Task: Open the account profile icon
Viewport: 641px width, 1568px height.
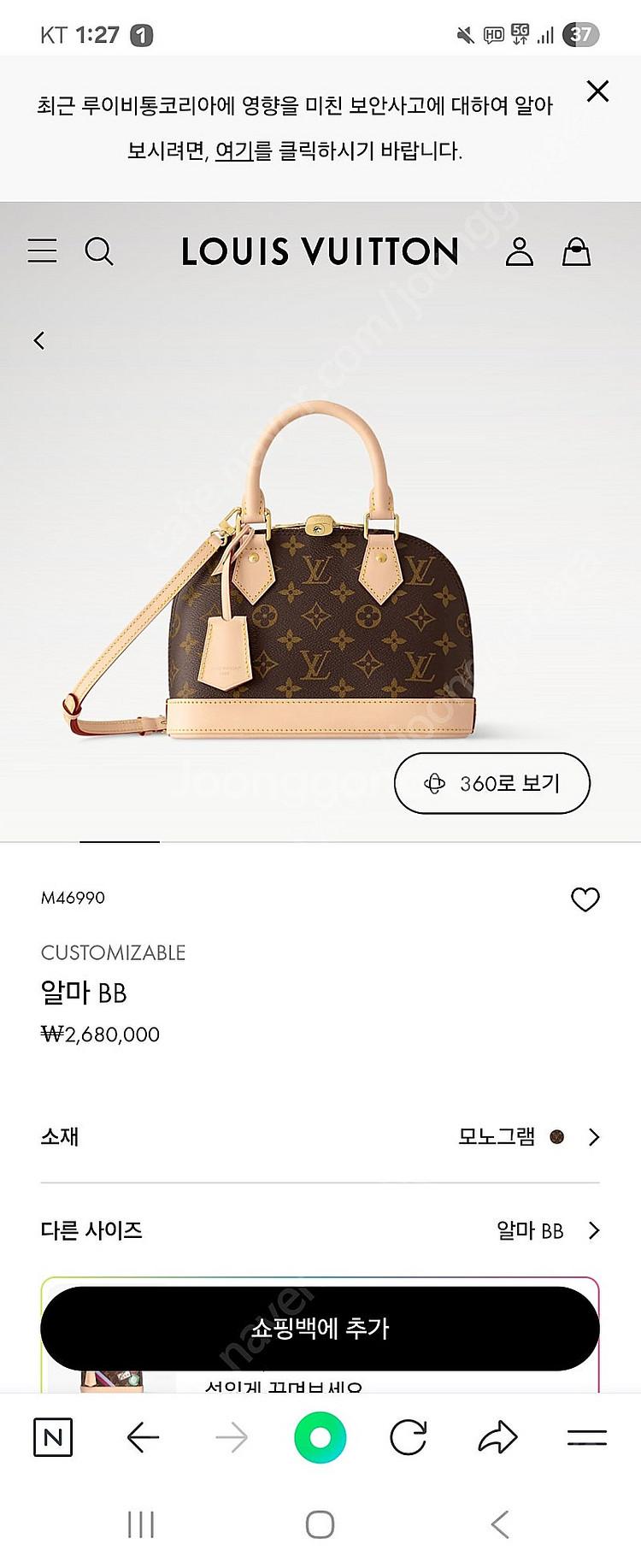Action: (519, 251)
